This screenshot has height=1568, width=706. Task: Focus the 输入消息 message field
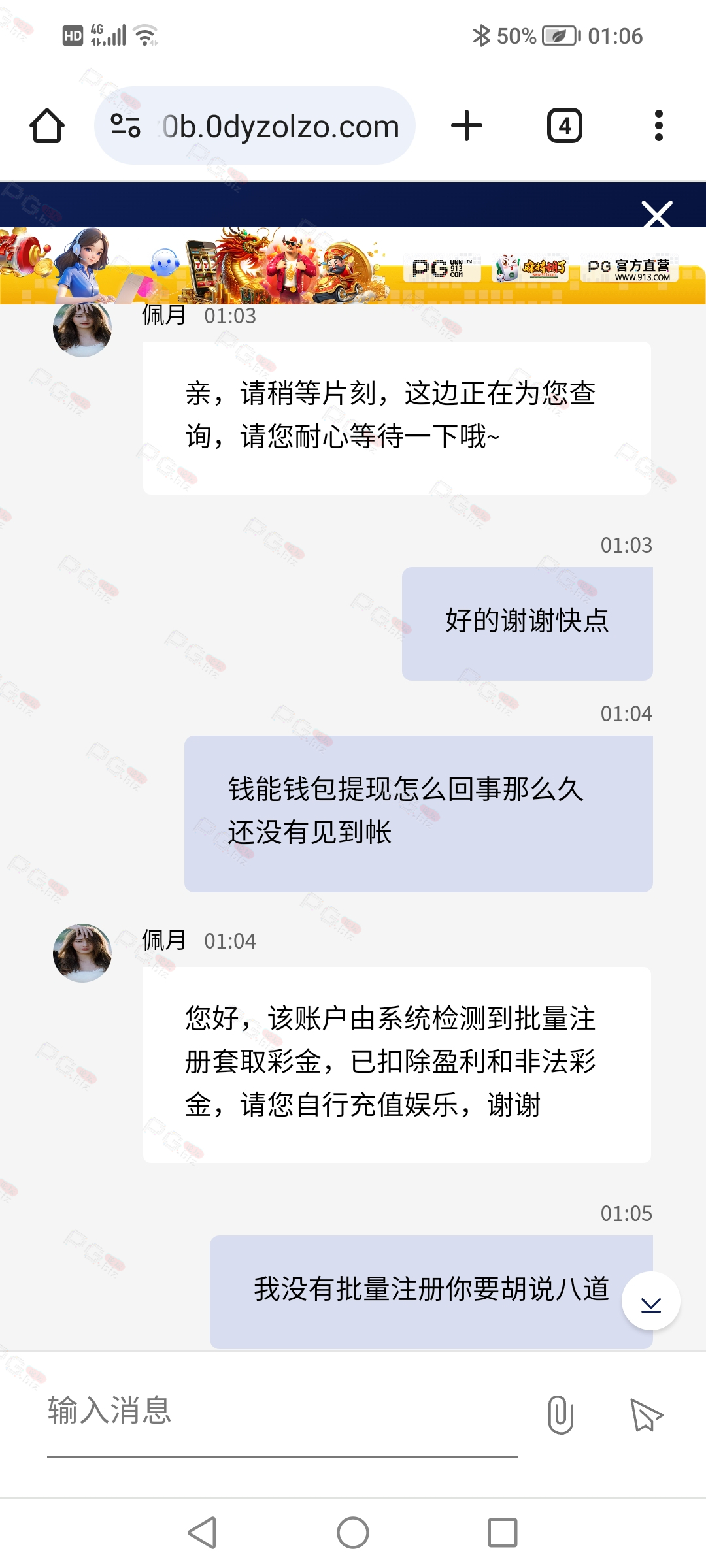(x=282, y=1413)
